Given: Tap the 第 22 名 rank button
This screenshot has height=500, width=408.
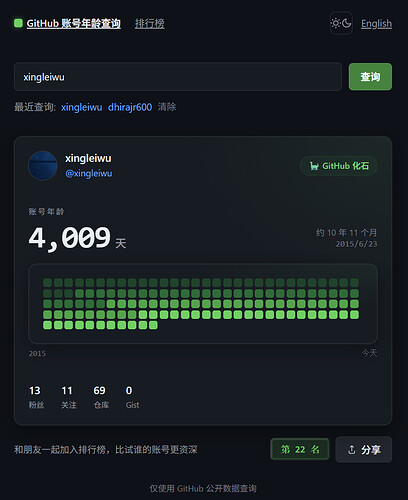Looking at the screenshot, I should click(300, 449).
